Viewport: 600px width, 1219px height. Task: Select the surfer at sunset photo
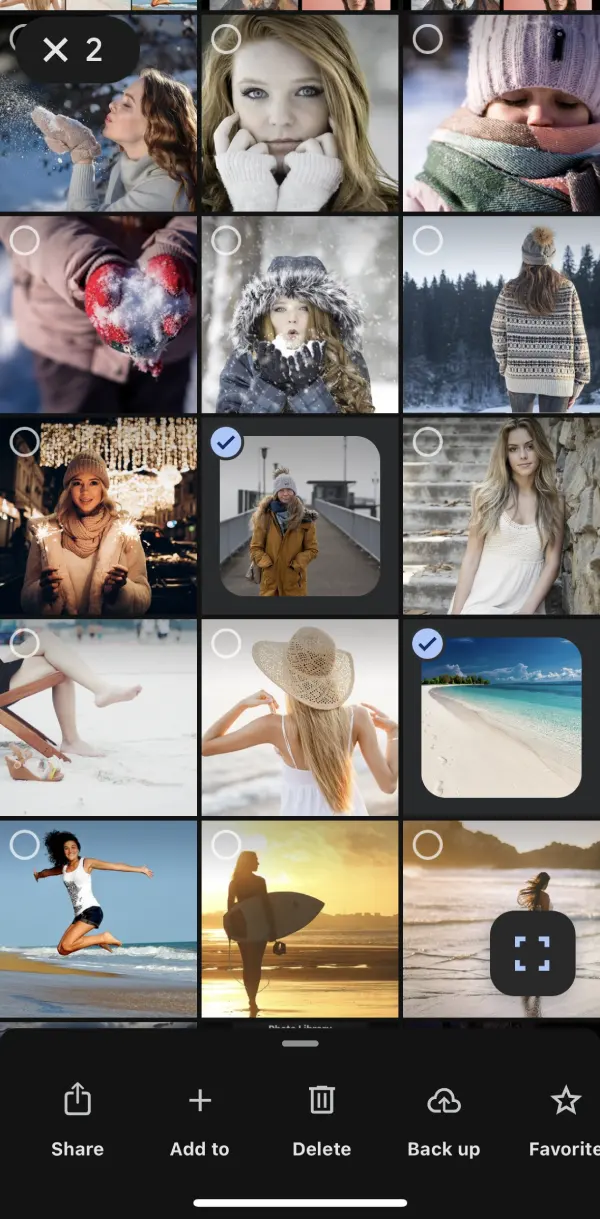227,845
